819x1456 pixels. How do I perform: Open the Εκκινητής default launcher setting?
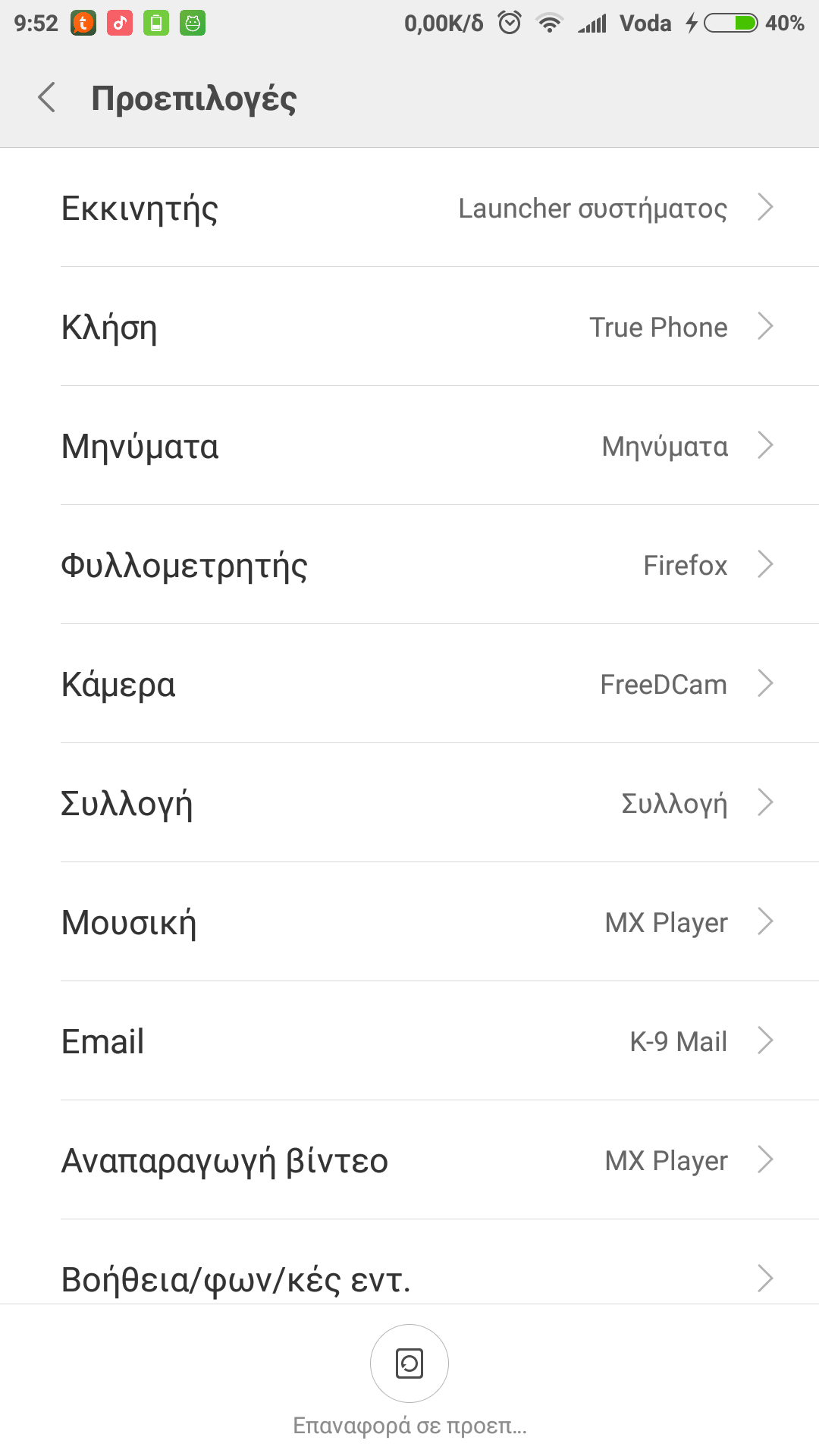coord(409,208)
